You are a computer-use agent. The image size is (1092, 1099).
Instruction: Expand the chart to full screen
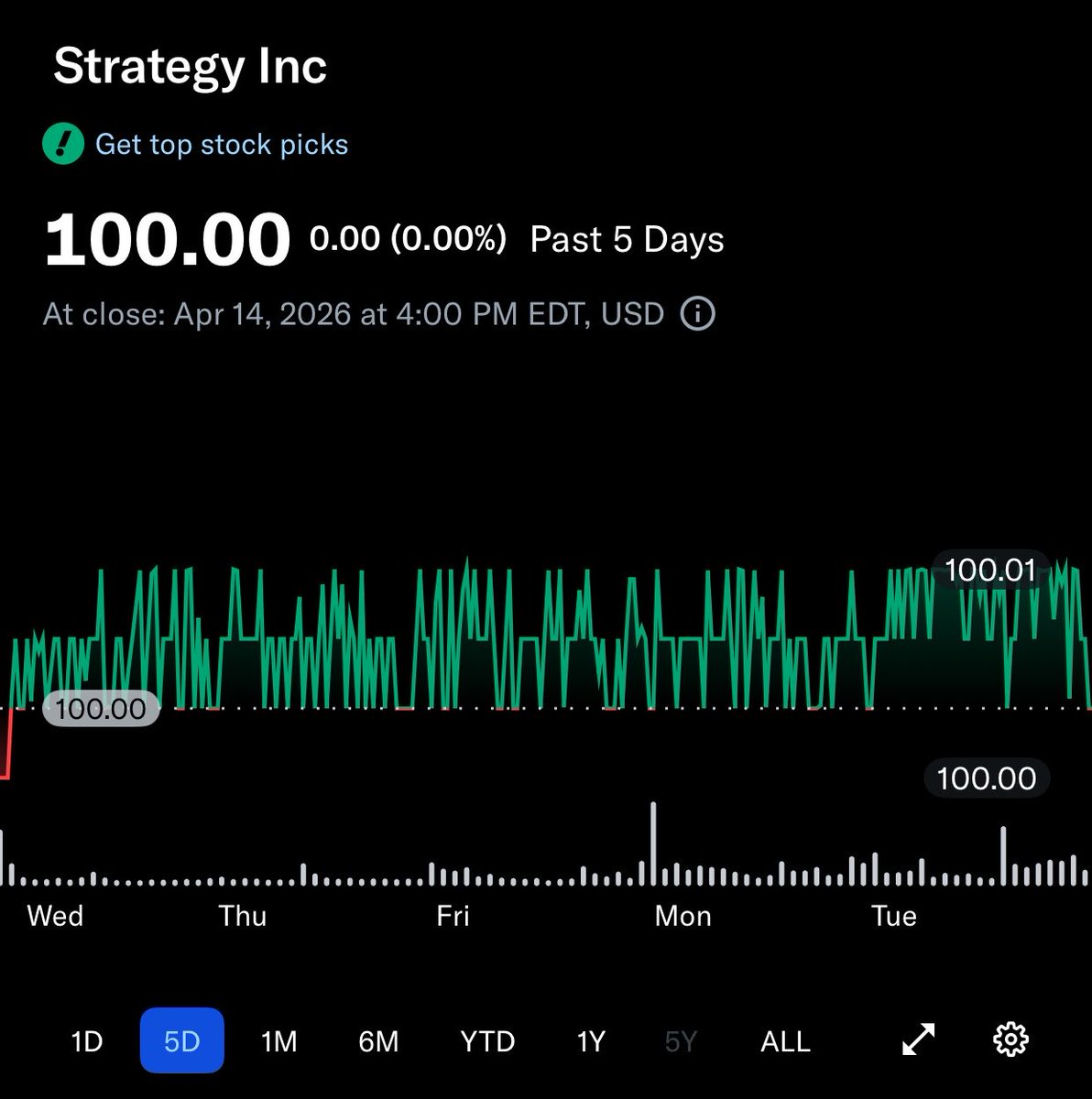pyautogui.click(x=918, y=1039)
